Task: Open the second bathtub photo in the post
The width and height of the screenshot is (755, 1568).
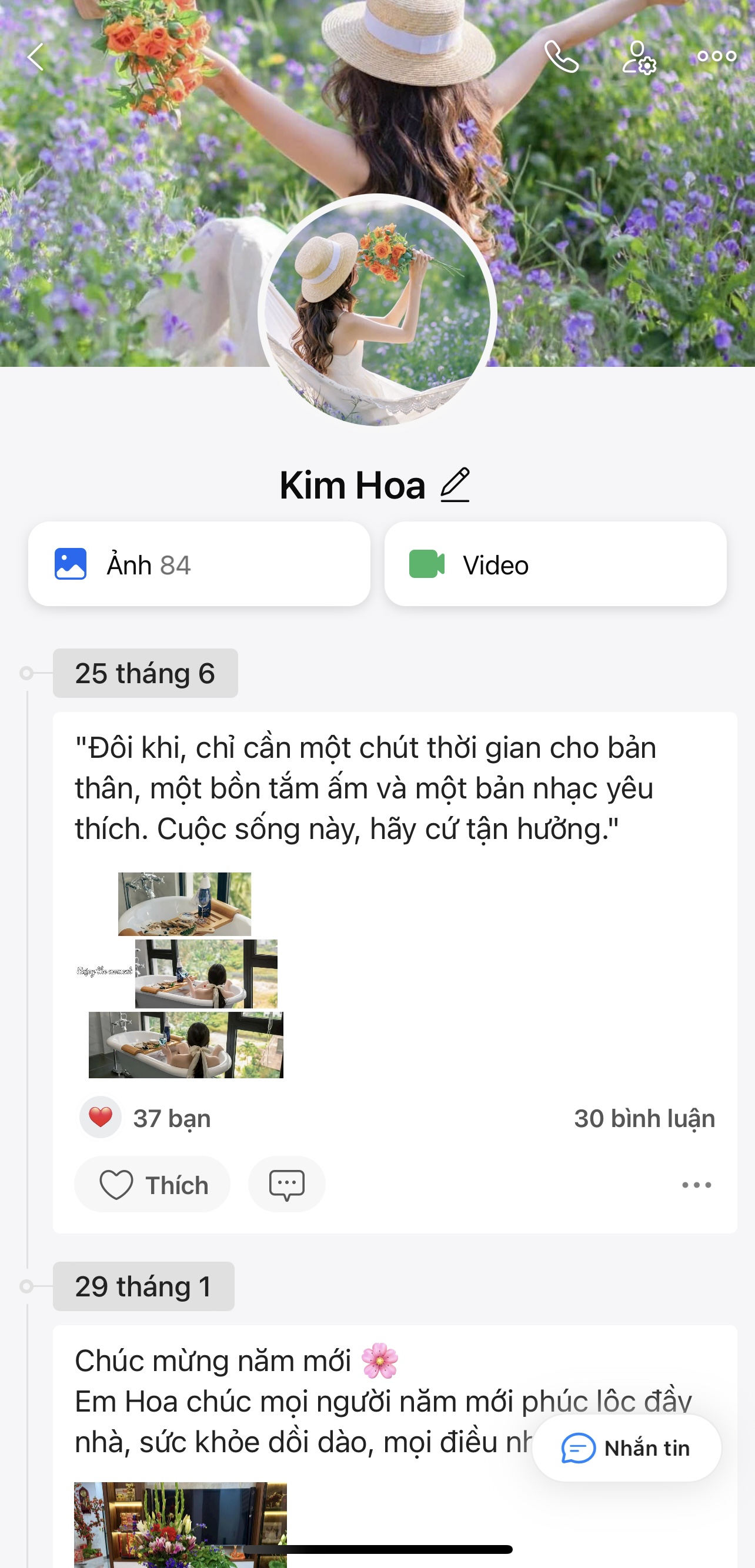Action: tap(206, 974)
